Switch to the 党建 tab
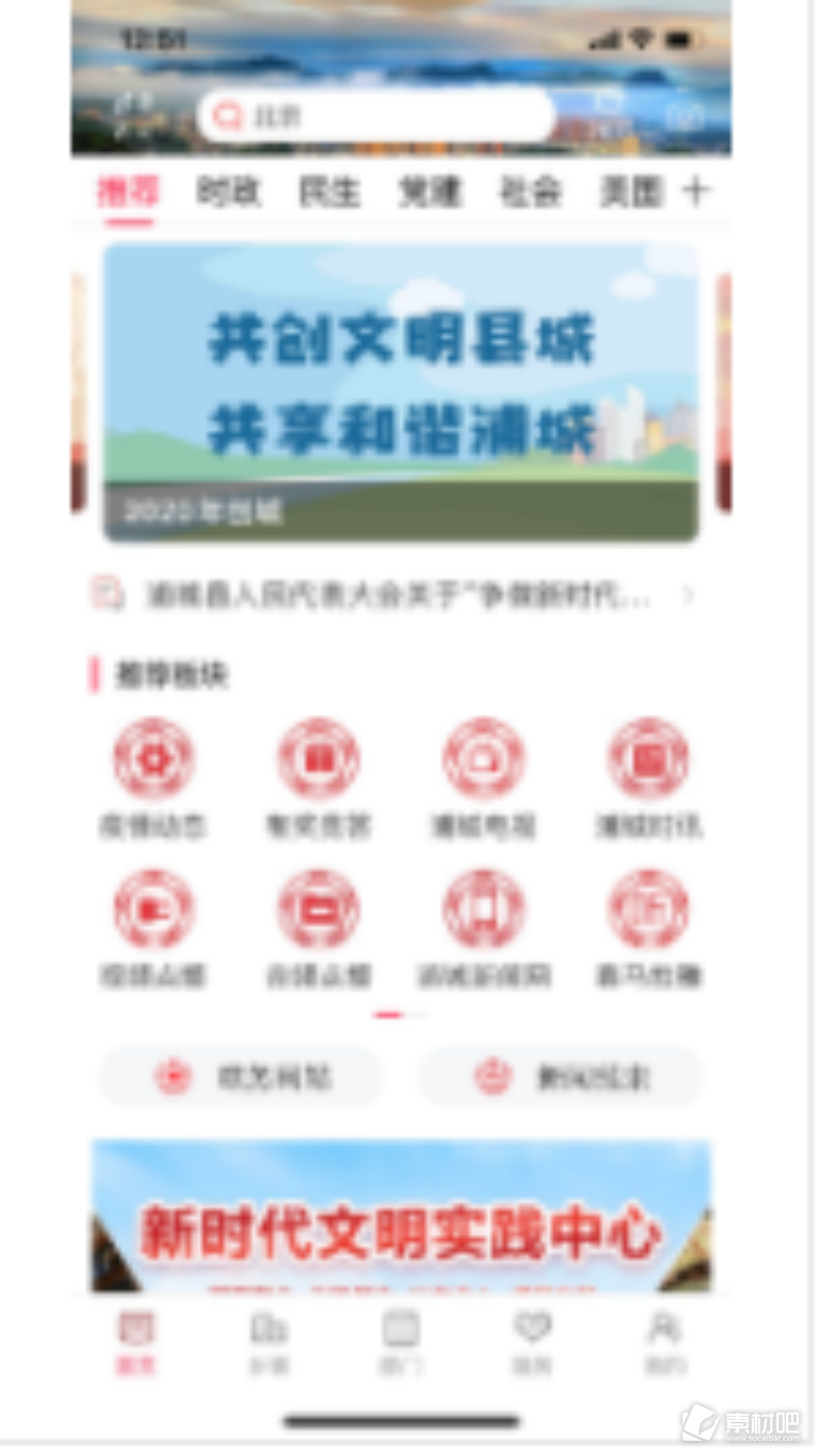819x1456 pixels. point(430,192)
